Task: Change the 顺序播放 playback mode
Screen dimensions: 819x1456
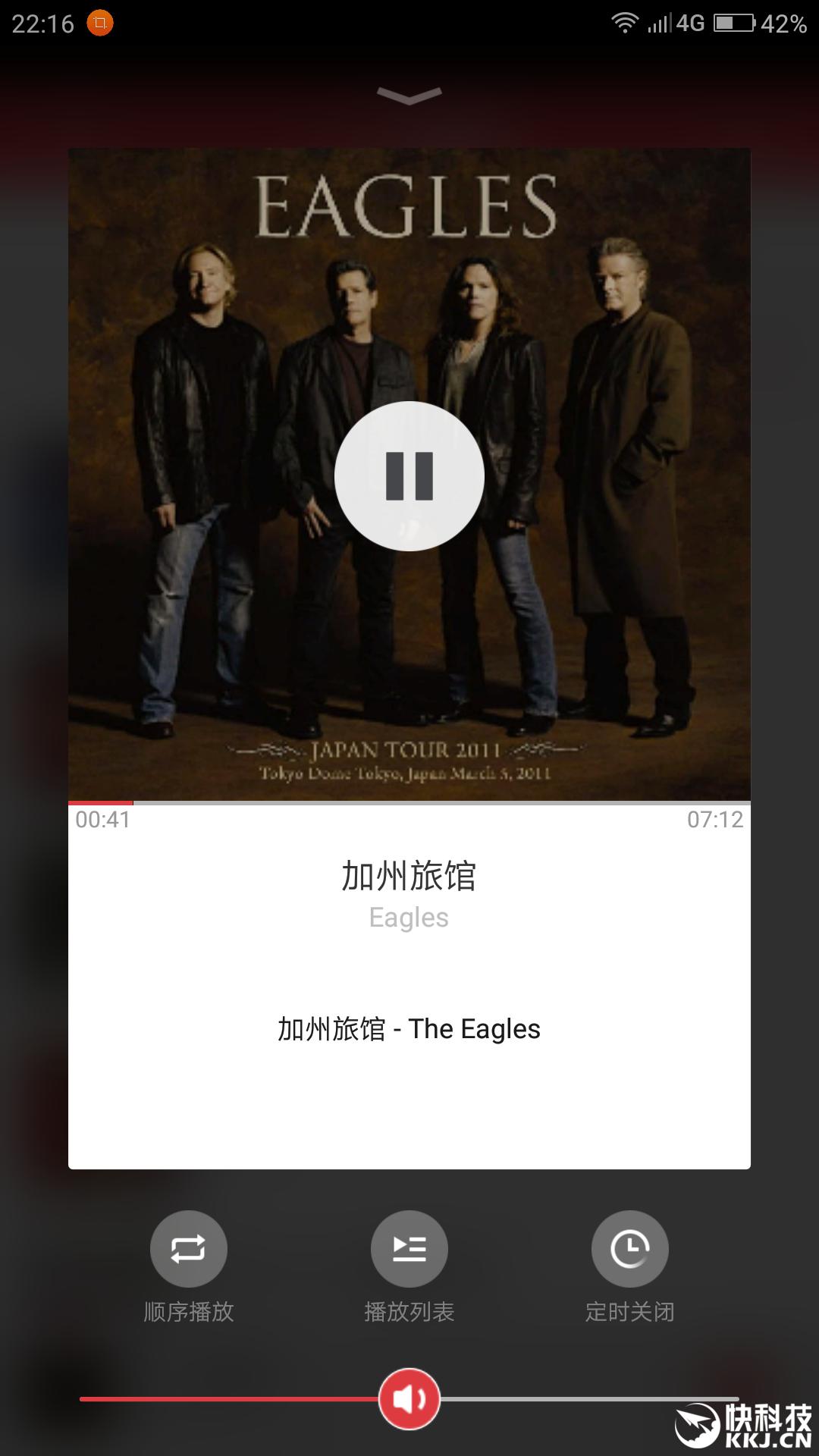Action: point(189,1248)
